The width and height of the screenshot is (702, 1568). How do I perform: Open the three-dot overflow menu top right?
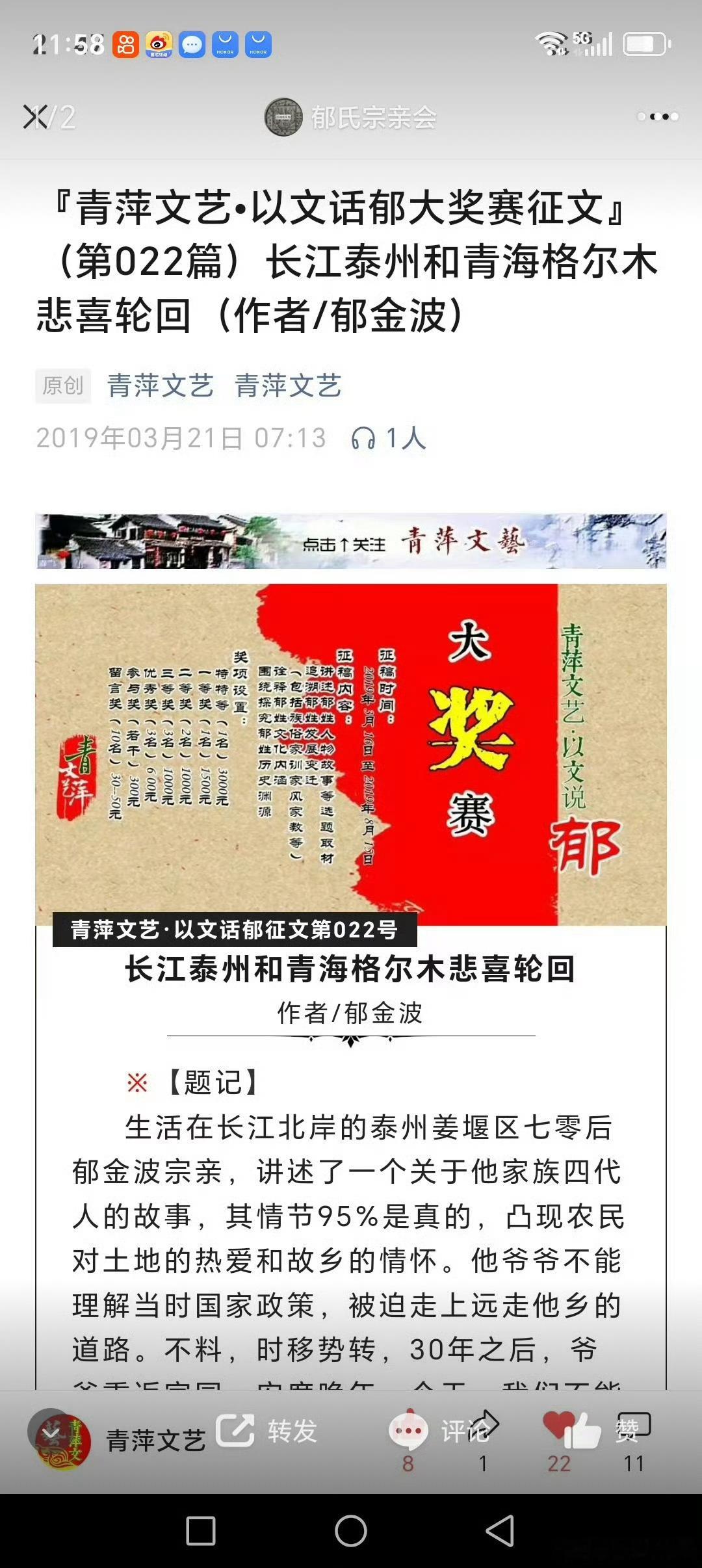pos(658,117)
